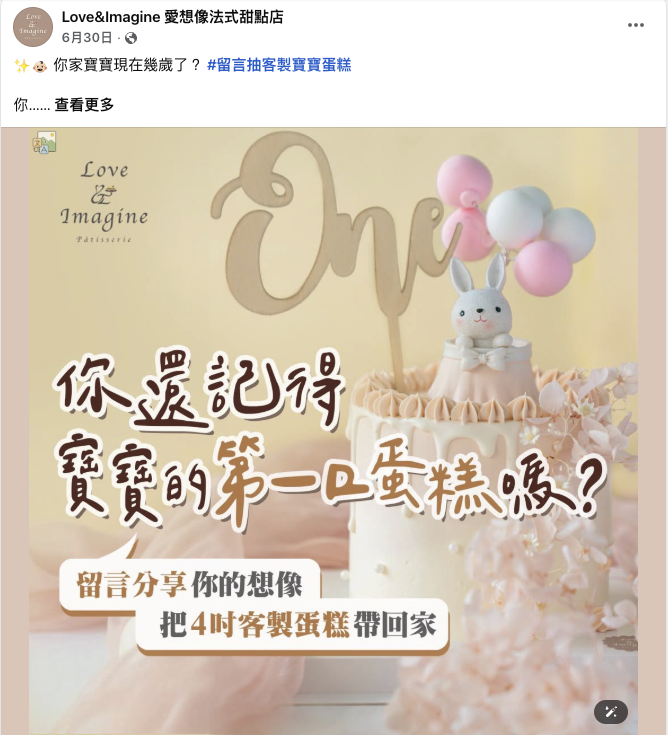Open the baby cake giveaway image

tap(333, 430)
